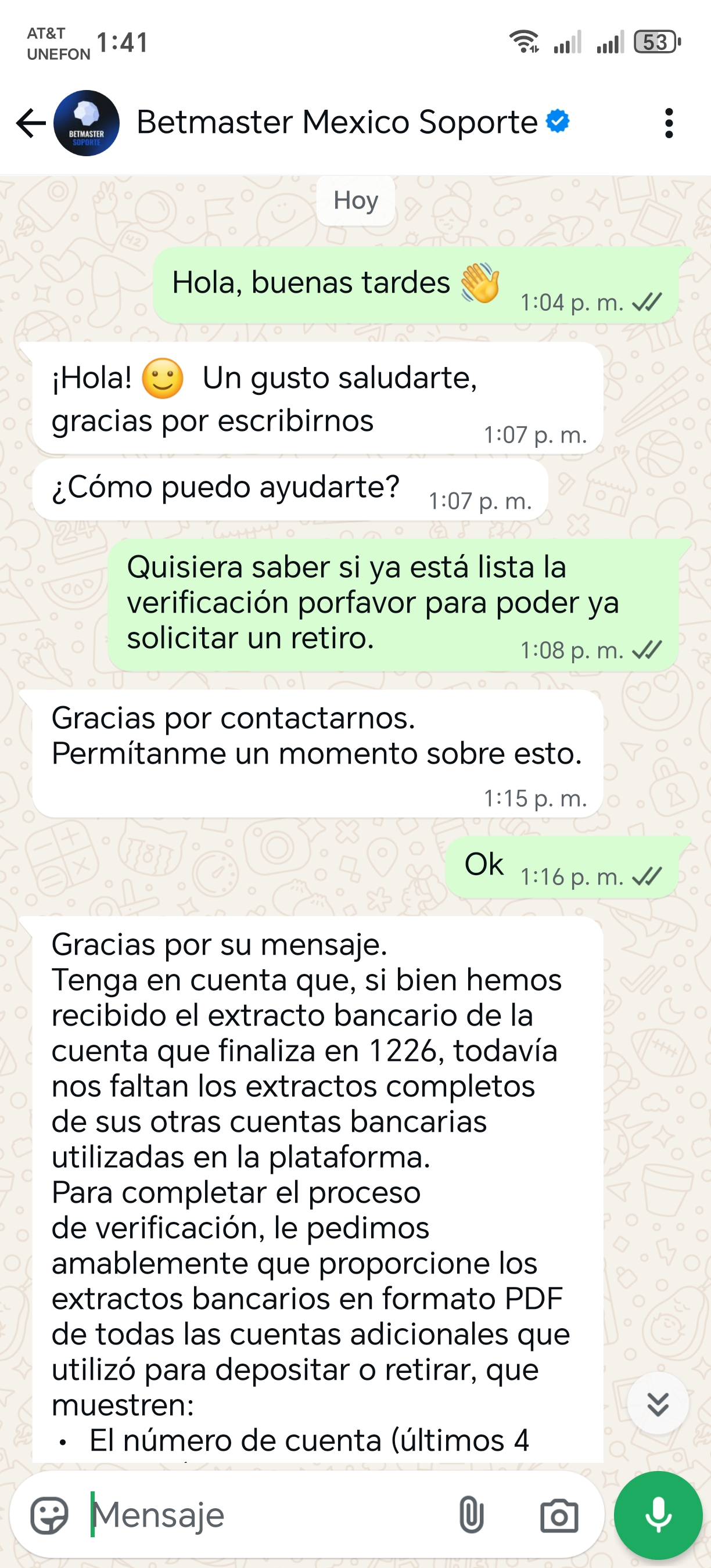Open the emoji and sticker picker
711x1568 pixels.
50,1515
